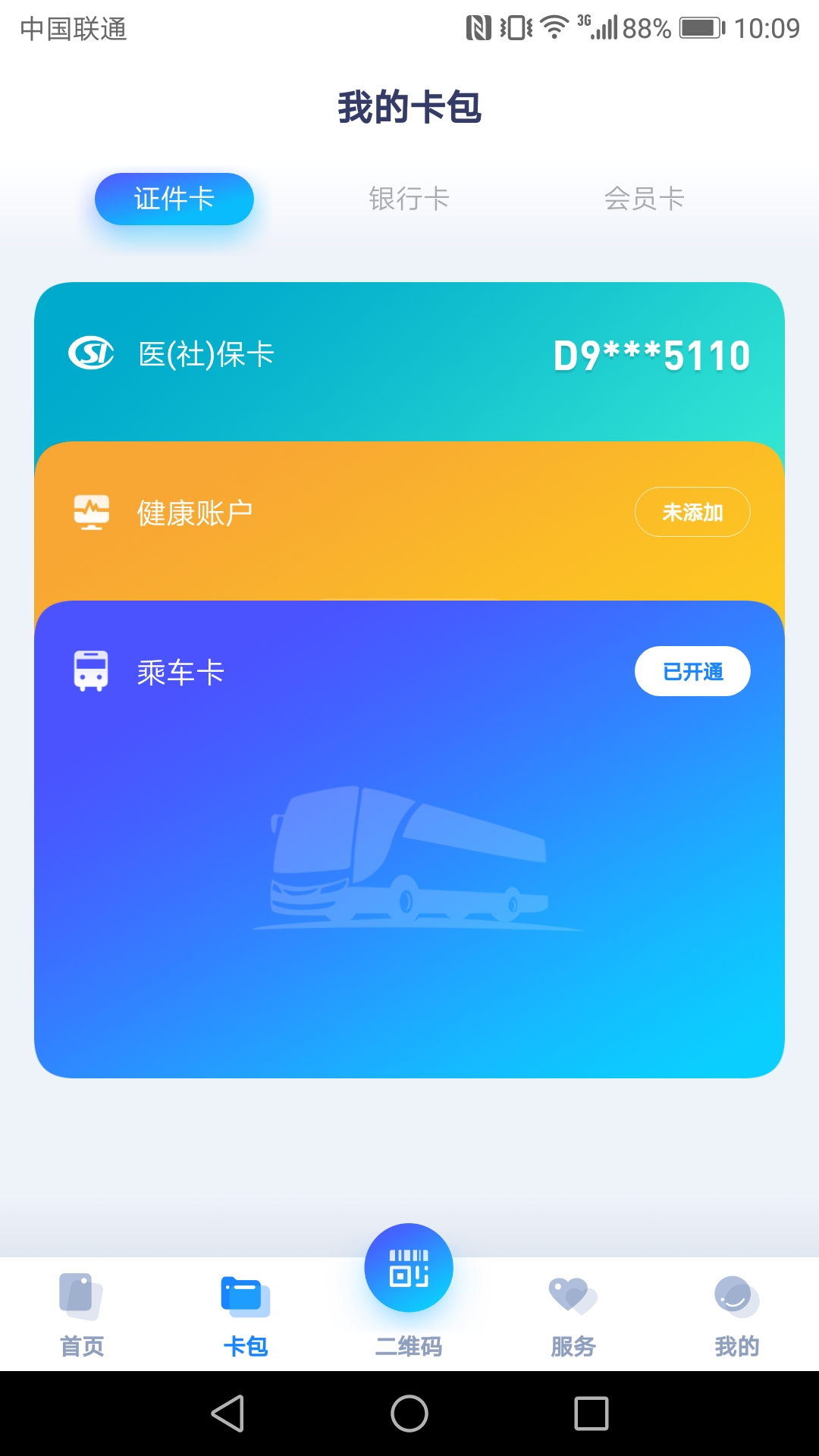Tap the social security card logo icon
The width and height of the screenshot is (819, 1456).
pyautogui.click(x=91, y=353)
